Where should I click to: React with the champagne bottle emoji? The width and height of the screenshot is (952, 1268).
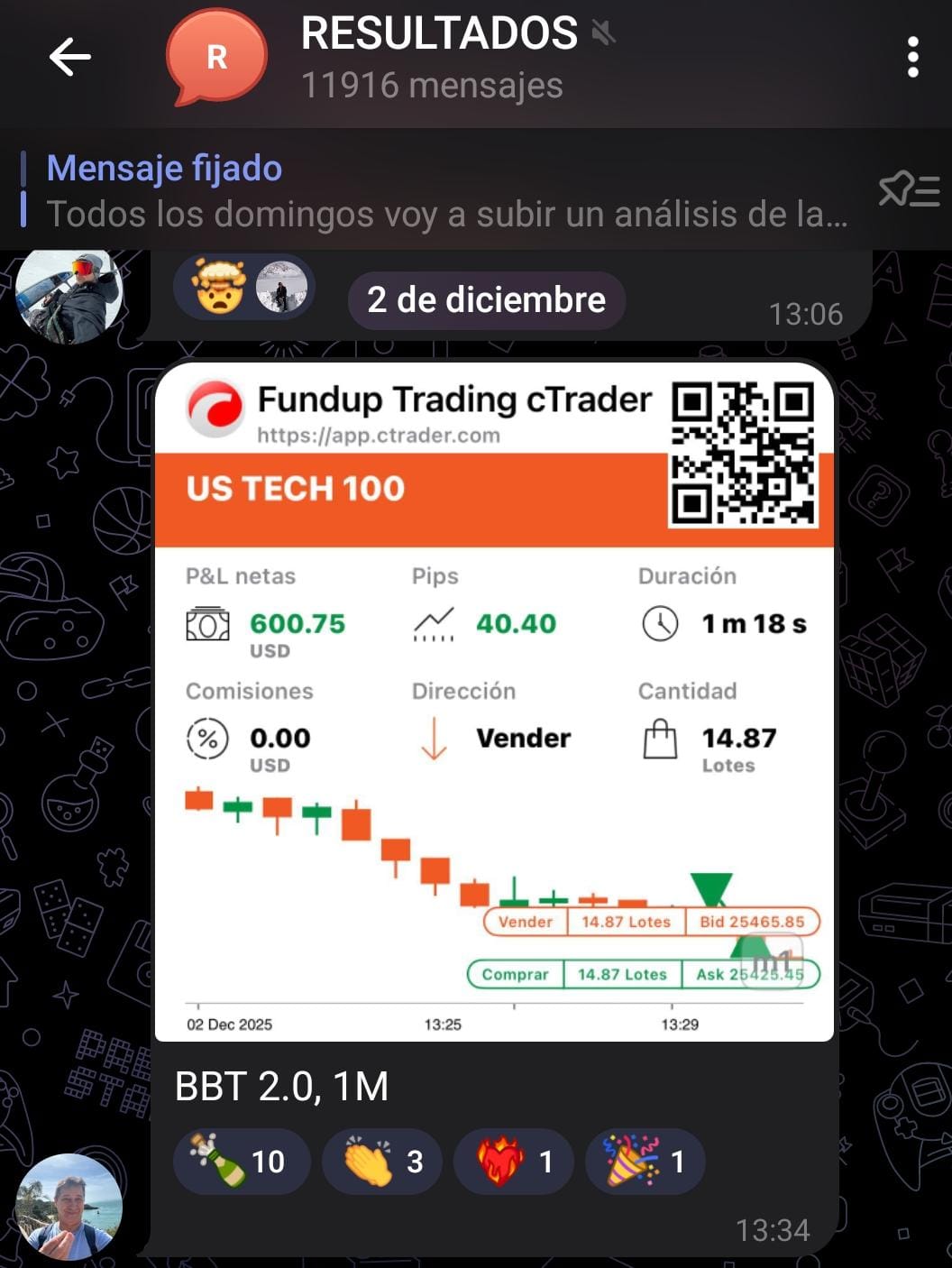(242, 1161)
